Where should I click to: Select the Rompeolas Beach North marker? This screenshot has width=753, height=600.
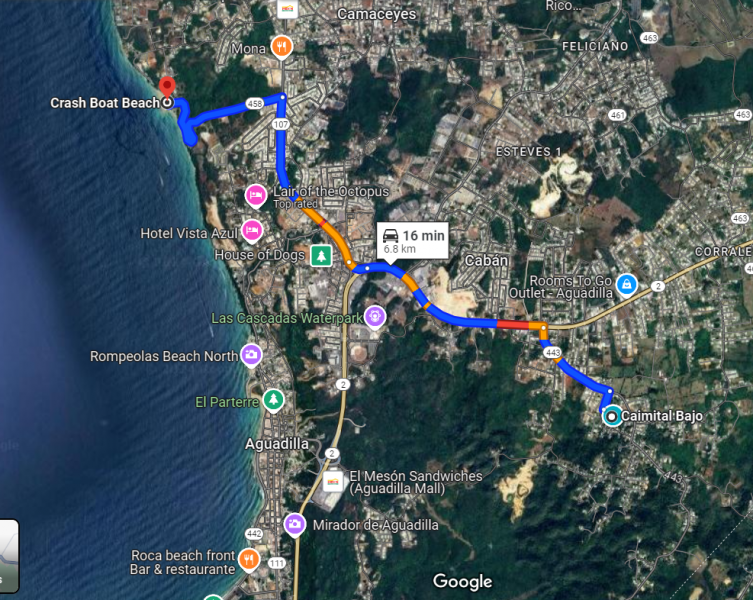pyautogui.click(x=251, y=354)
